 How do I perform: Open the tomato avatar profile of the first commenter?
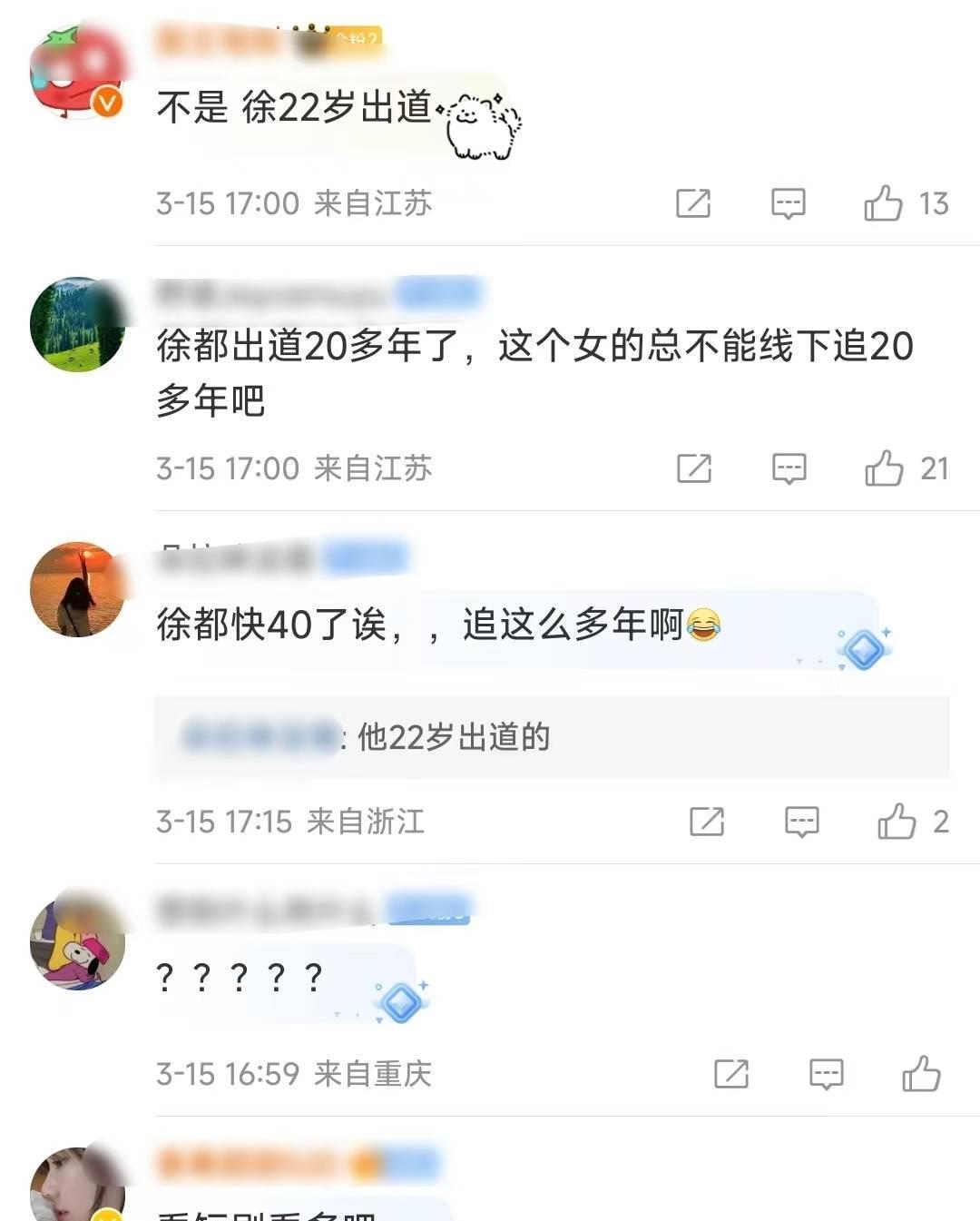pyautogui.click(x=77, y=74)
